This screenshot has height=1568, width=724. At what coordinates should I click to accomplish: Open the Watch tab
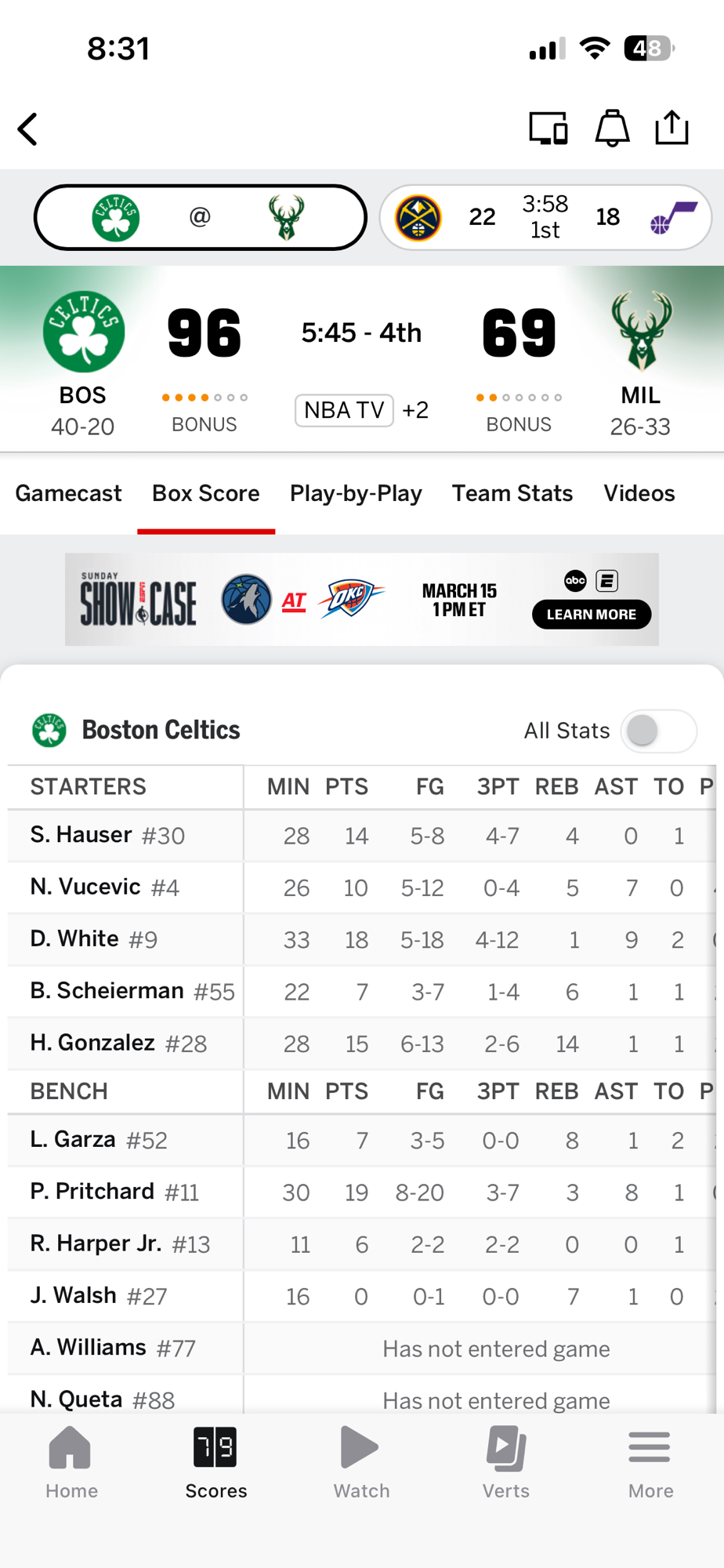pyautogui.click(x=361, y=1462)
